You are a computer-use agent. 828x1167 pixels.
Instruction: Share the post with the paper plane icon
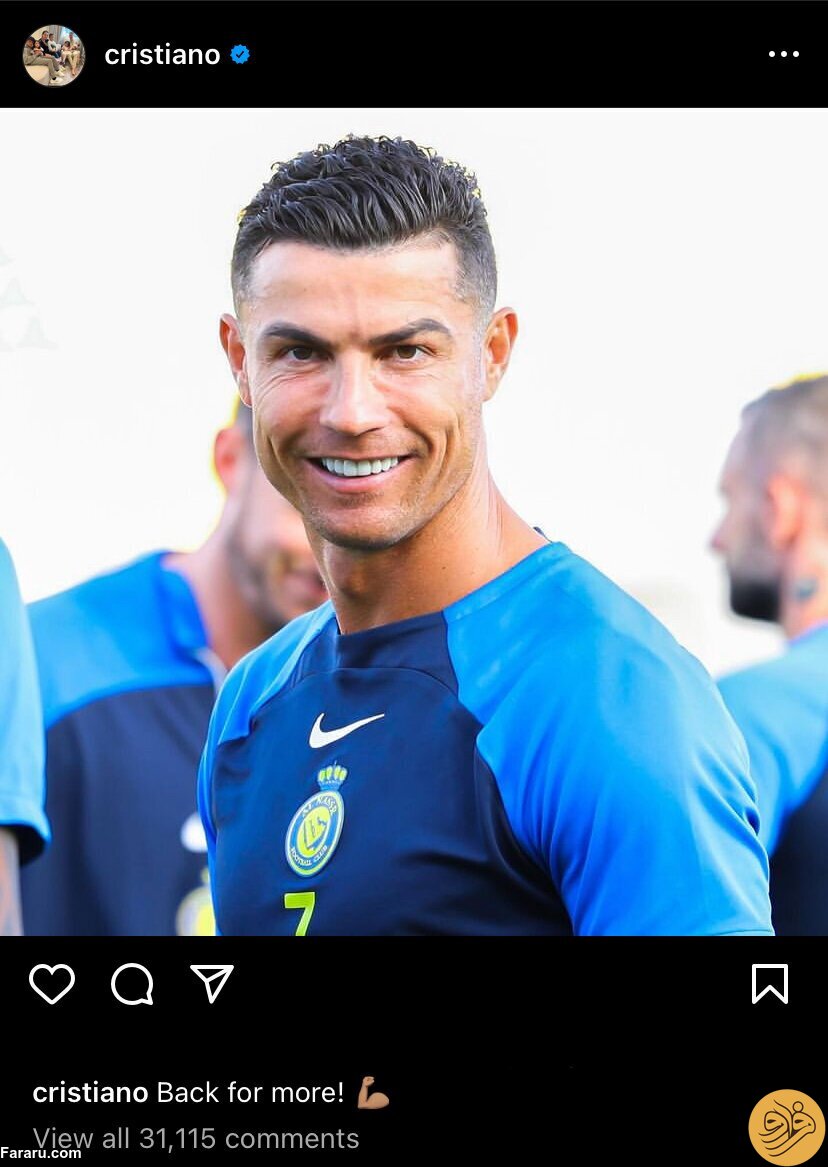(212, 984)
